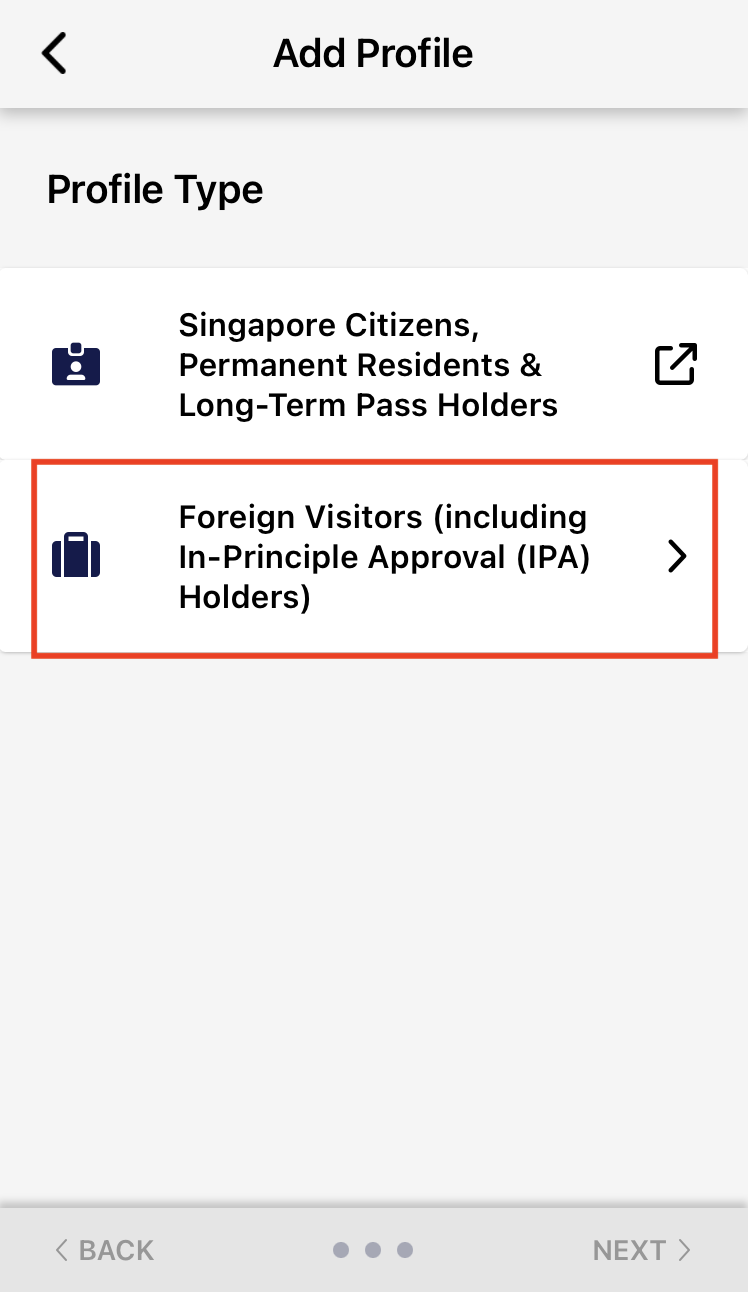
Task: Go back using the top arrow
Action: pos(54,53)
